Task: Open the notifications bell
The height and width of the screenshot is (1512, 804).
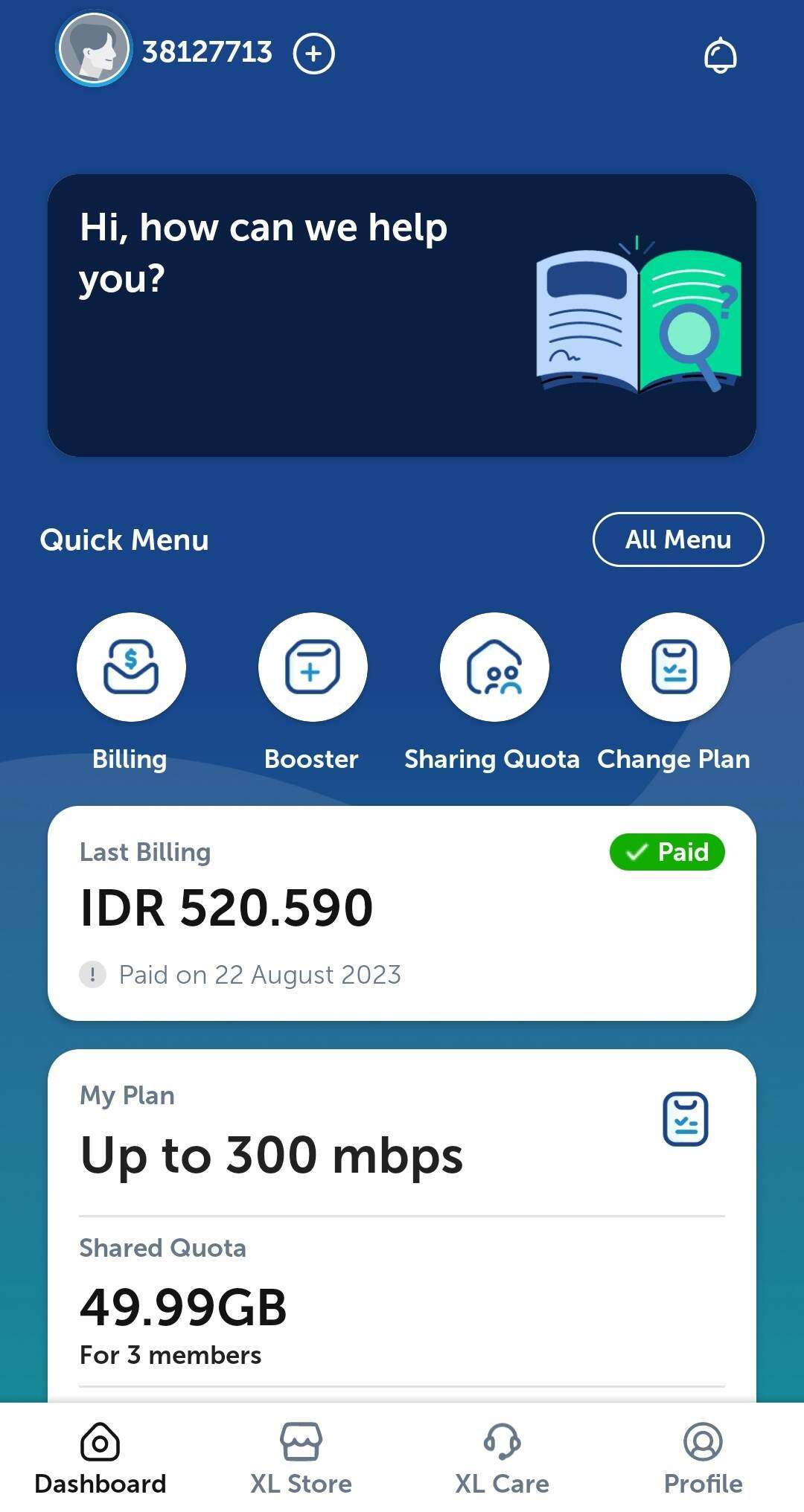Action: click(x=720, y=55)
